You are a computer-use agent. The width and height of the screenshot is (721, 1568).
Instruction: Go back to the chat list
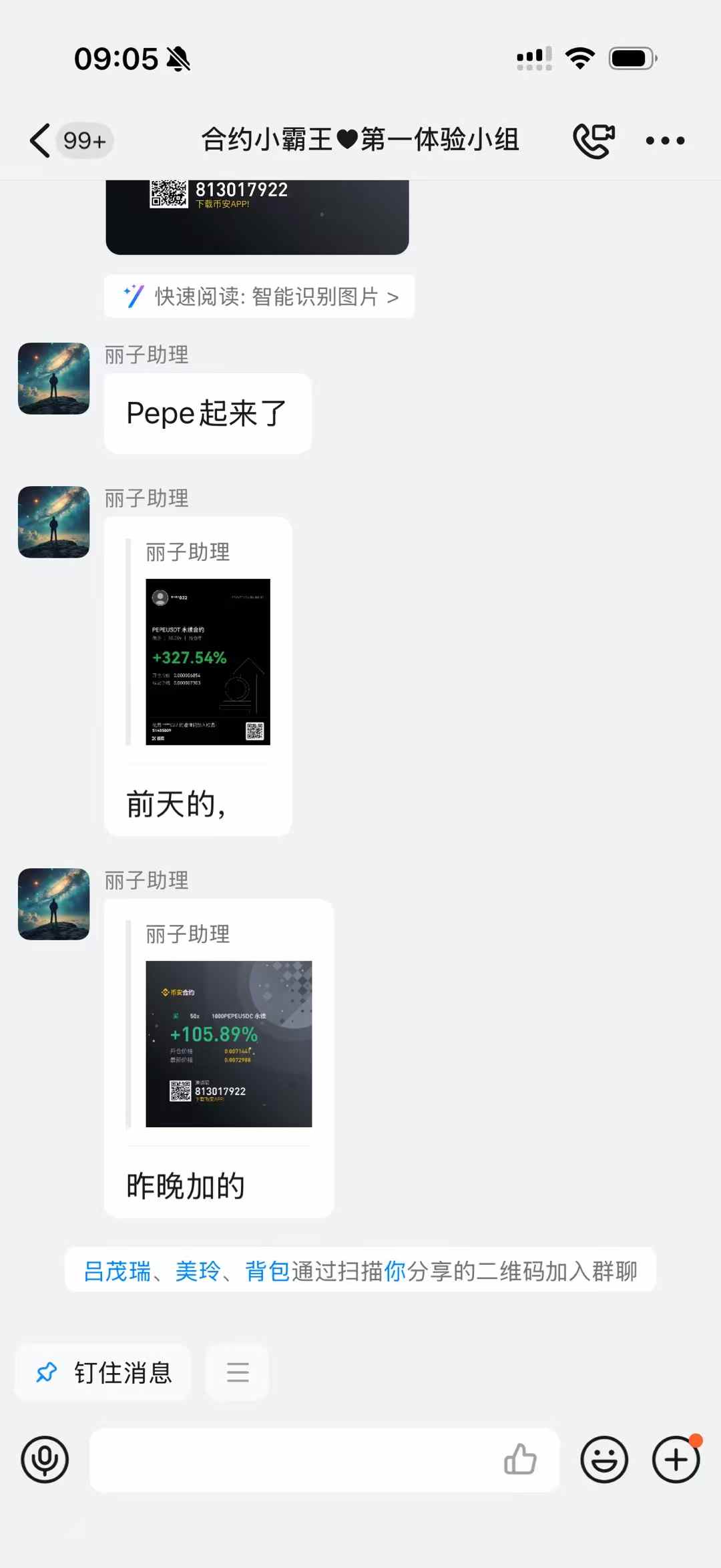pos(41,140)
